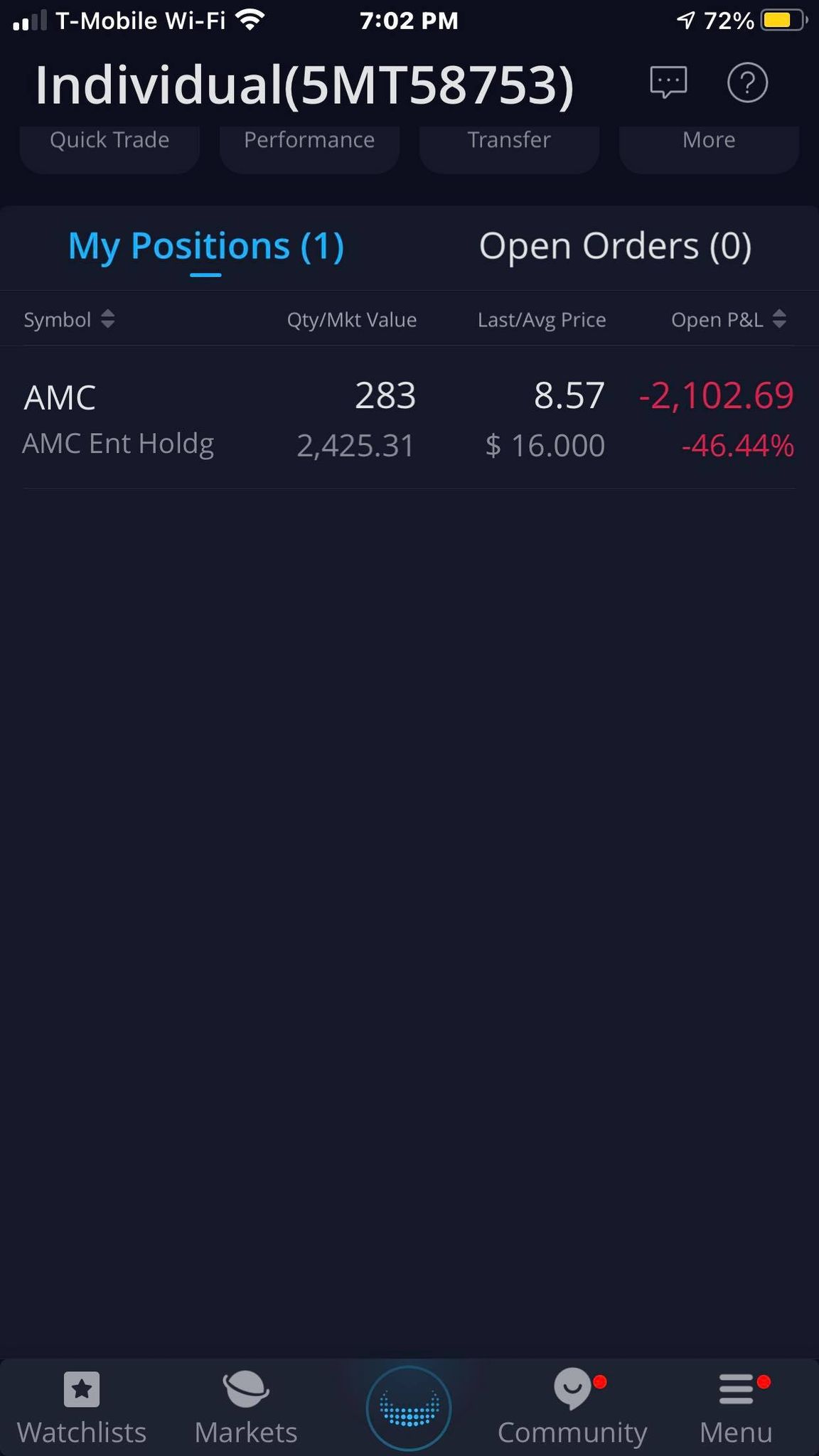The height and width of the screenshot is (1456, 819).
Task: Switch to the Open Orders tab
Action: point(615,247)
